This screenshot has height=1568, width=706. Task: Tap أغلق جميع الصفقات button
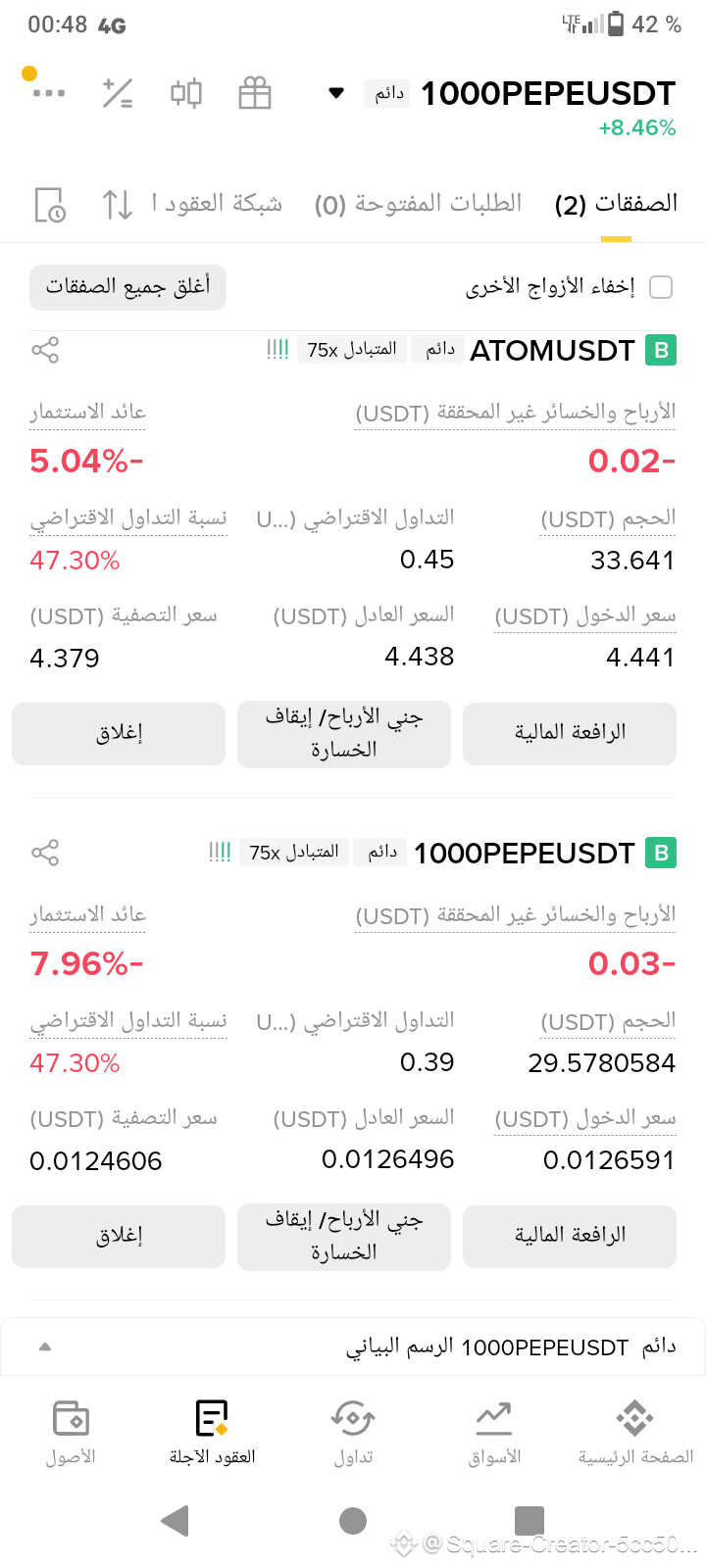(127, 287)
